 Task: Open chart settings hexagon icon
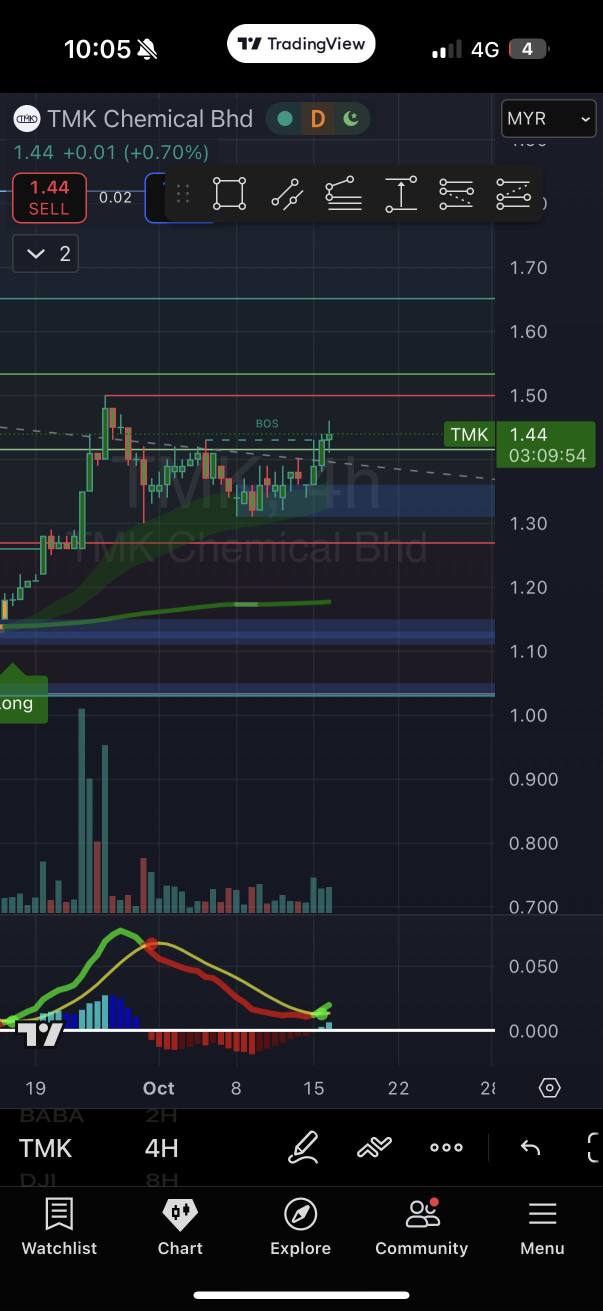pyautogui.click(x=549, y=1088)
